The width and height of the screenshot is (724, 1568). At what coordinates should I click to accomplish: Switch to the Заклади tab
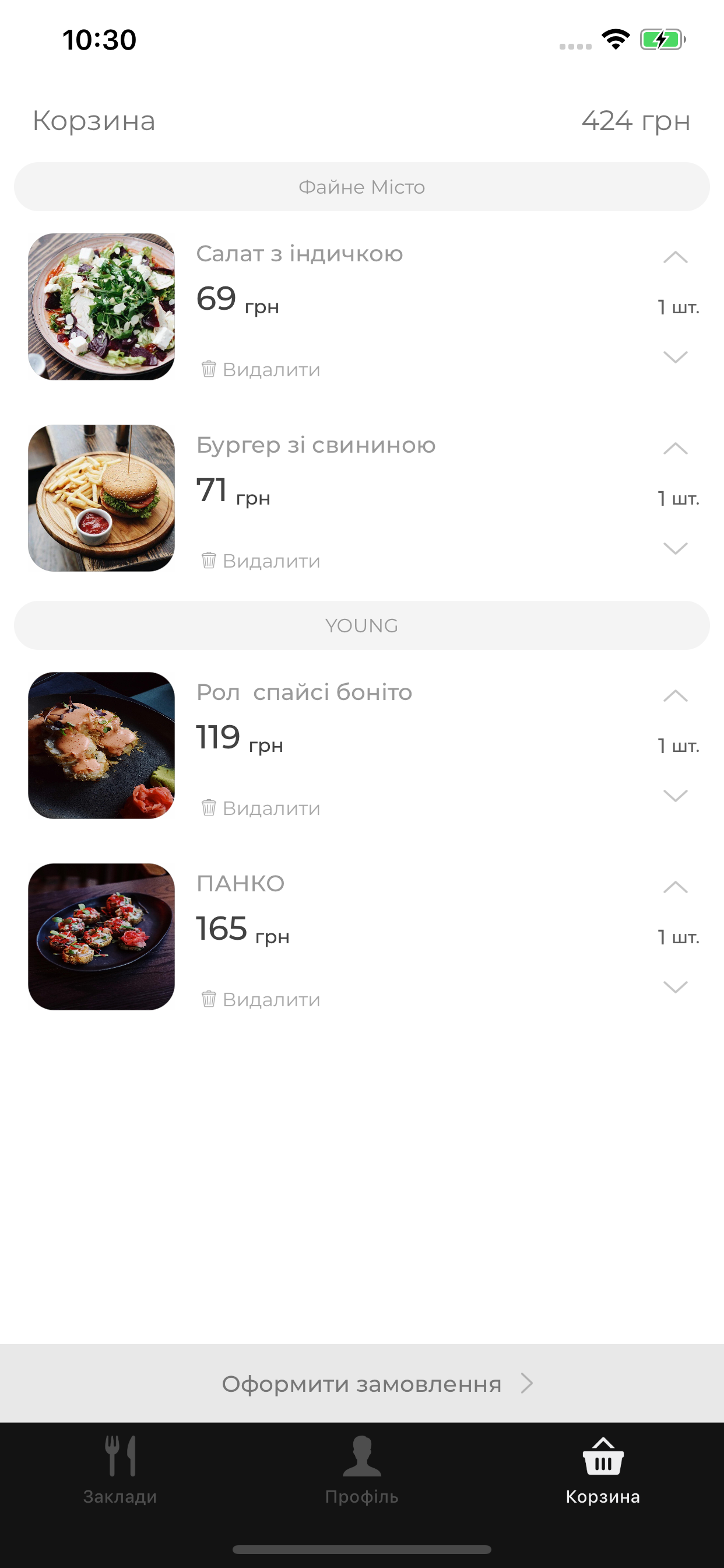click(x=120, y=1469)
